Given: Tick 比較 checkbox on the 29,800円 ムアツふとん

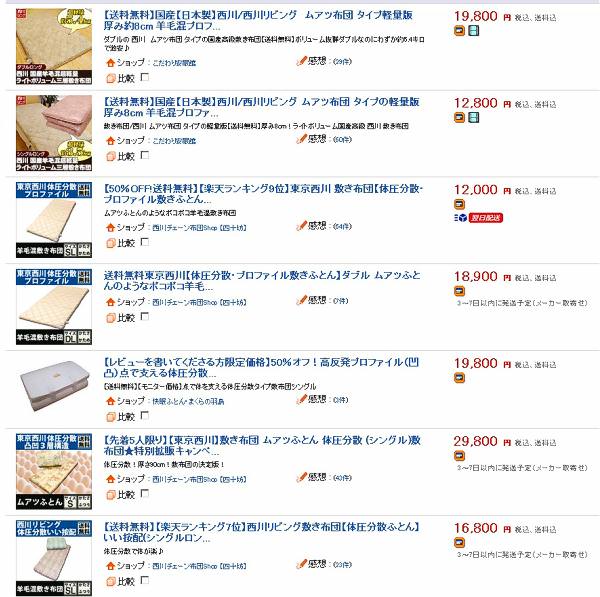Looking at the screenshot, I should tap(143, 494).
